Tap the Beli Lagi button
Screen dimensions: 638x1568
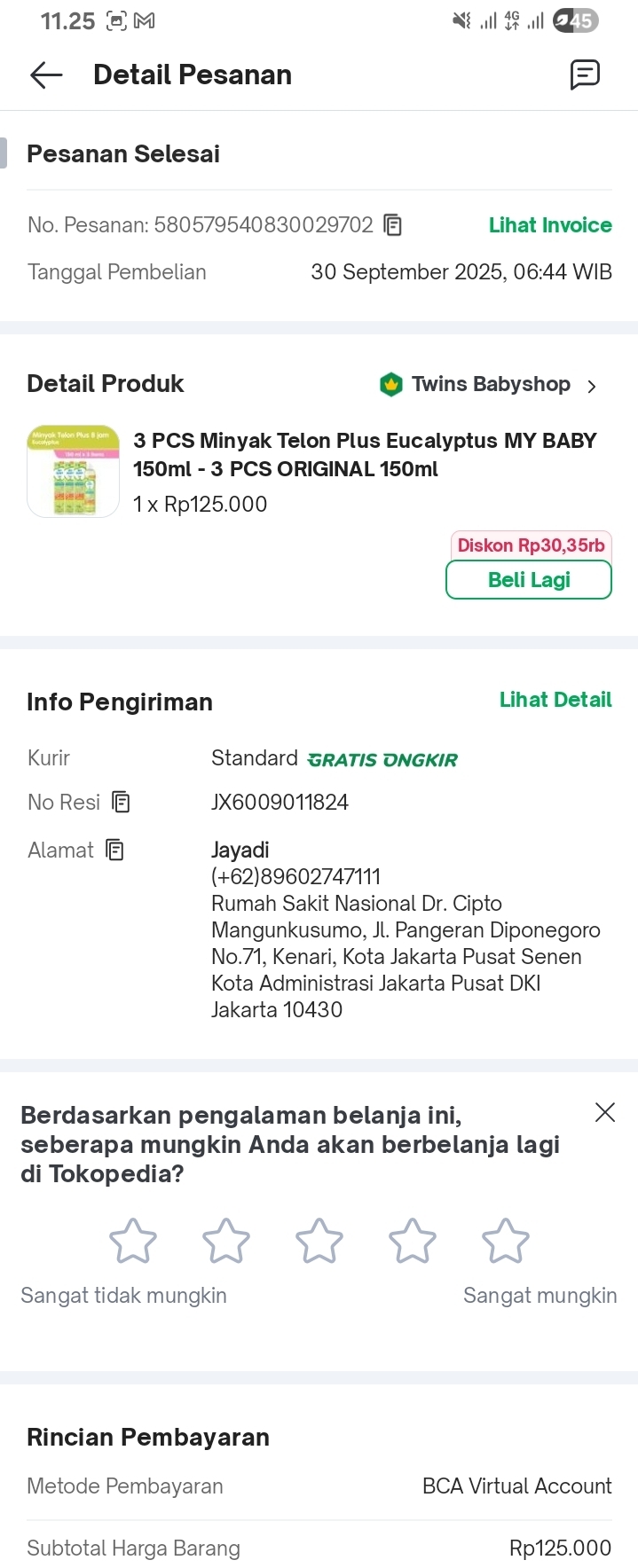point(529,580)
